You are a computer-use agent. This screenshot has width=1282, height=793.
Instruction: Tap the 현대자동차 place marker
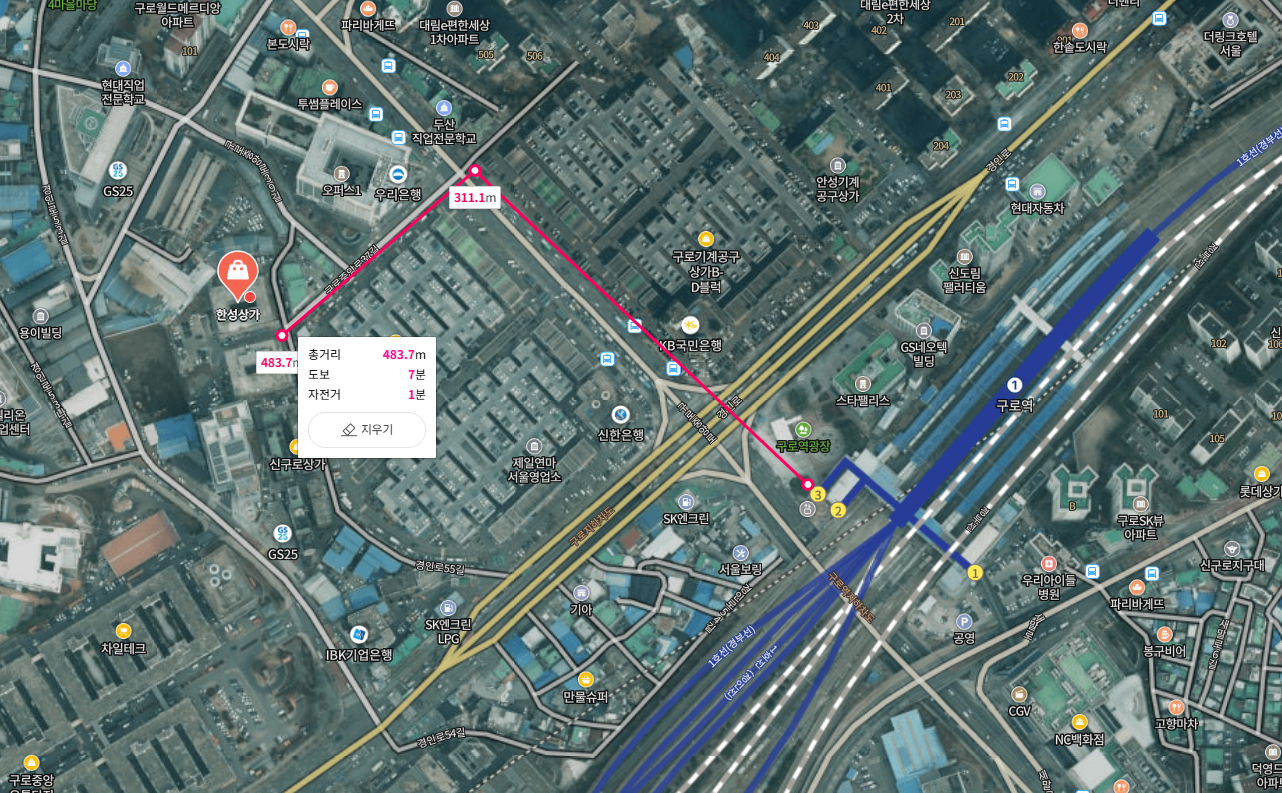pos(1037,191)
